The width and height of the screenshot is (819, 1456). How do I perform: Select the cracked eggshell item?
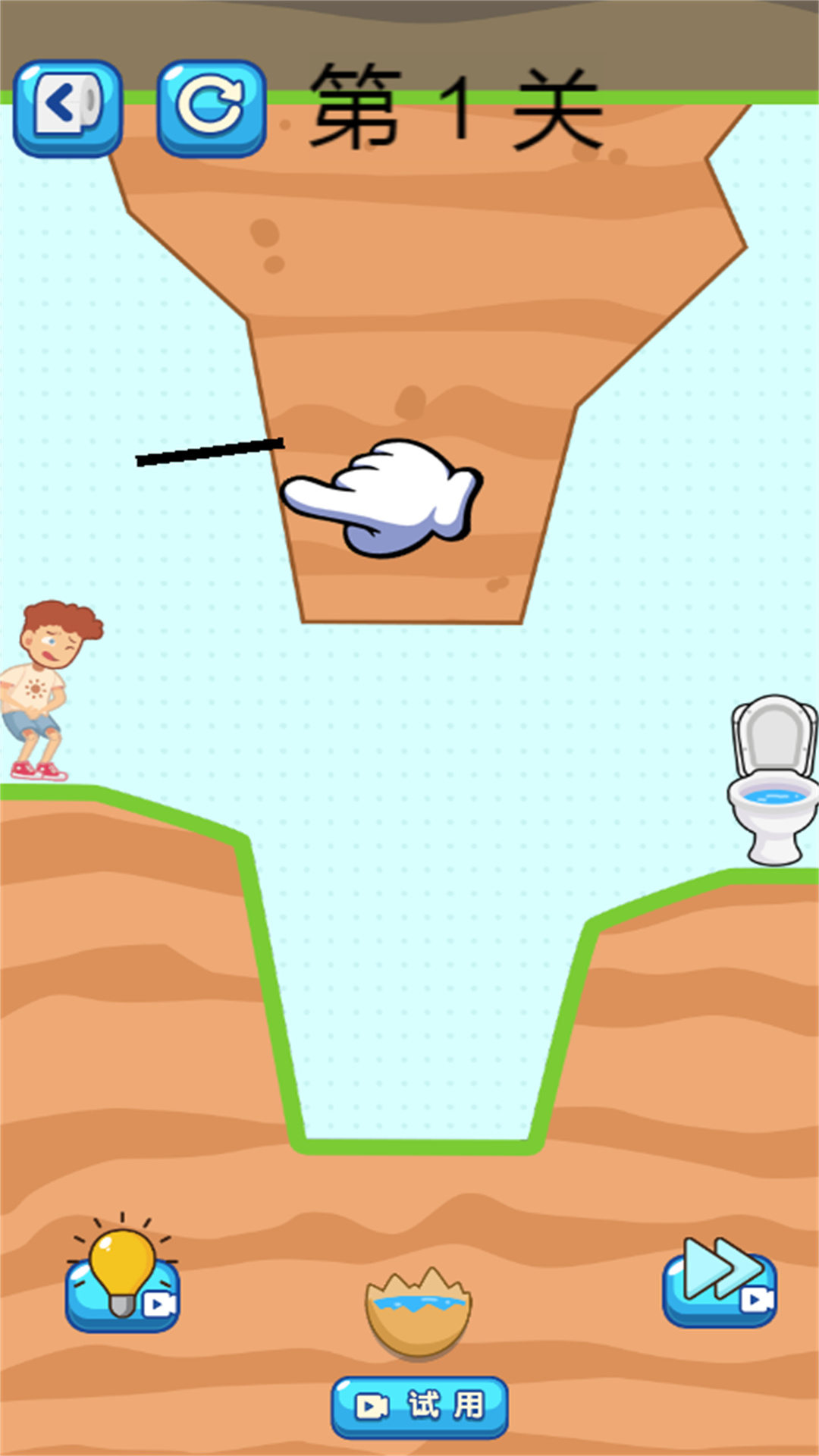[x=418, y=1313]
